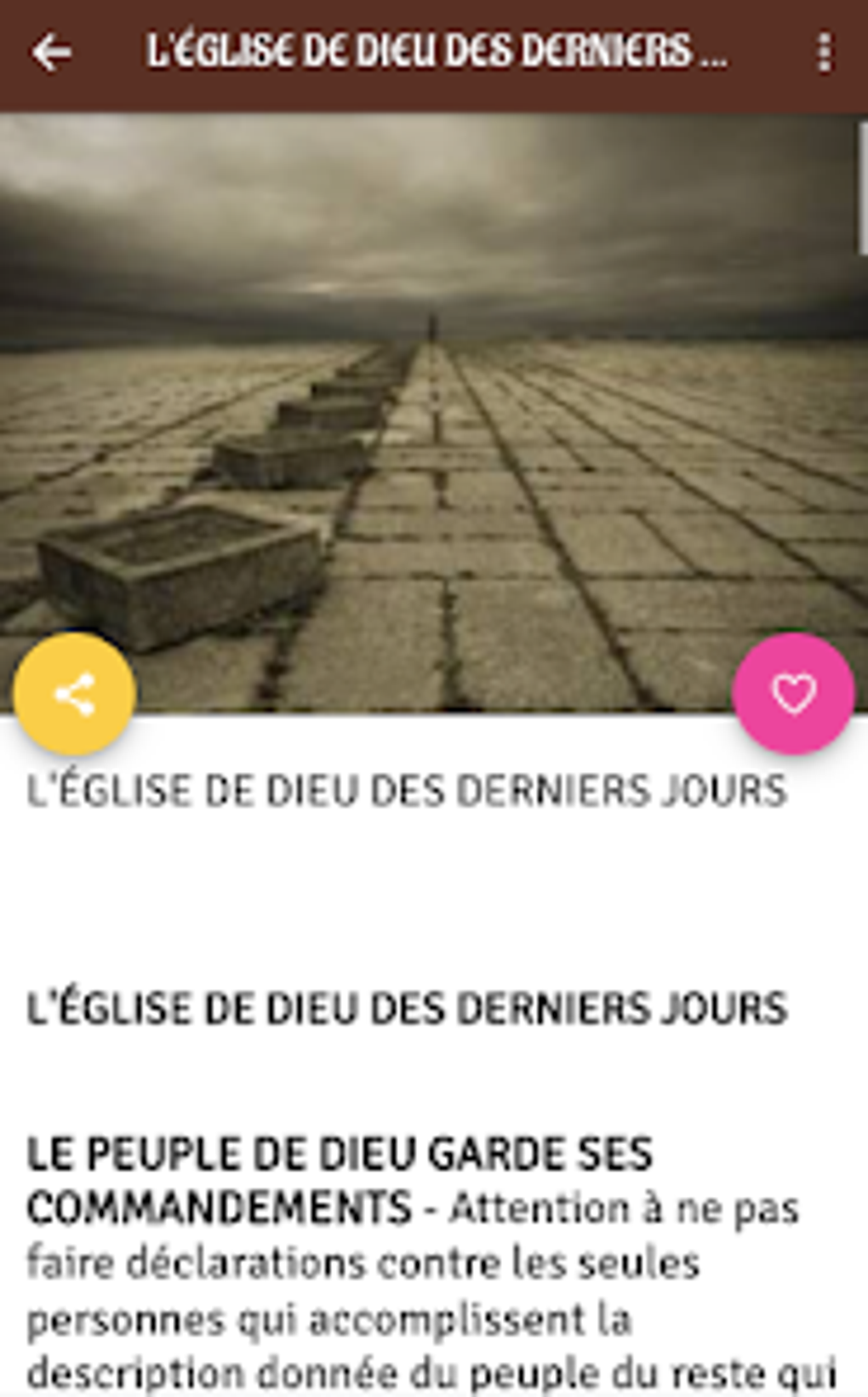Go back using the arrow

tap(51, 54)
